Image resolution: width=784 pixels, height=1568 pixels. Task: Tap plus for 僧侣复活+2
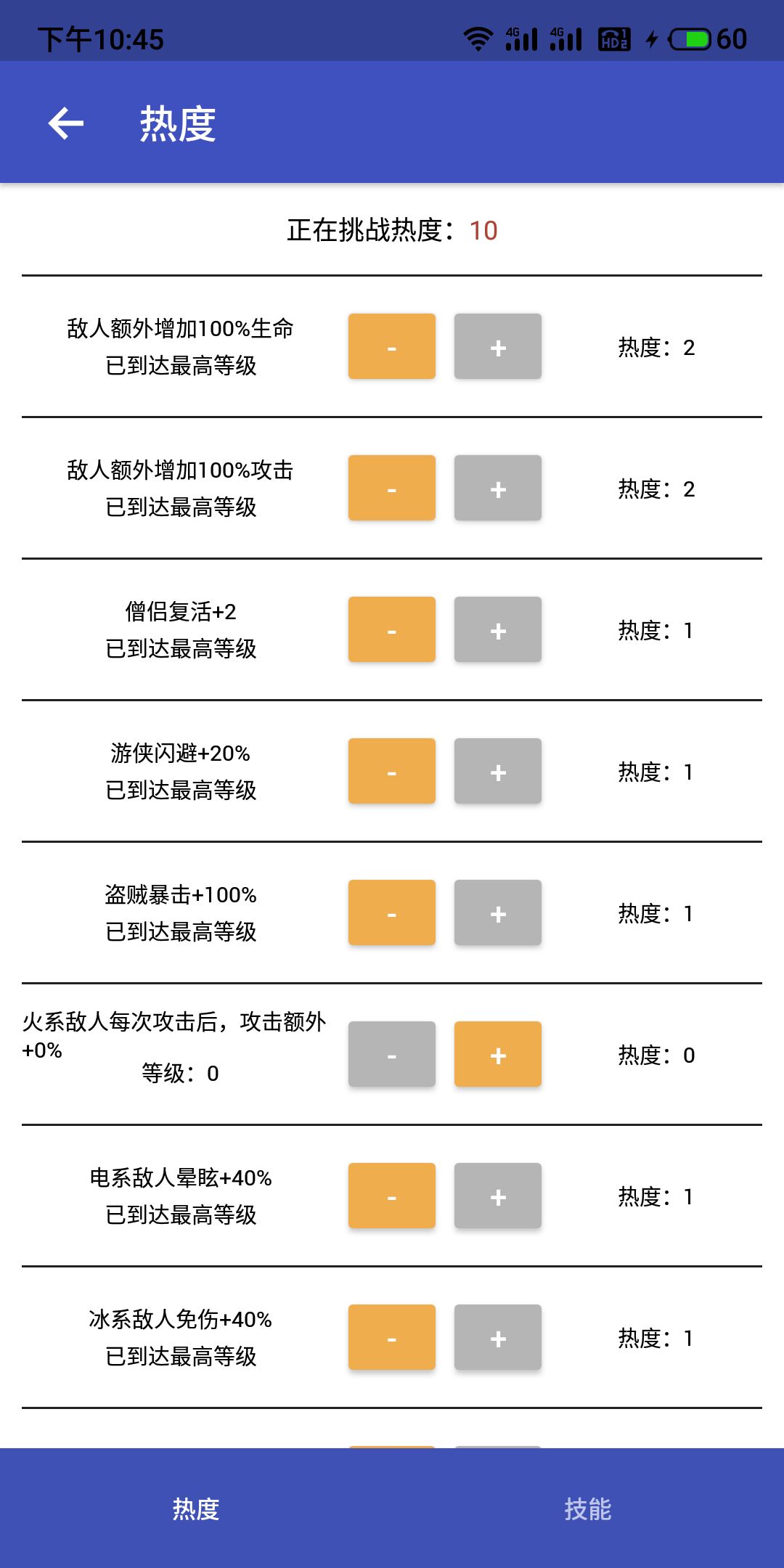(x=498, y=629)
